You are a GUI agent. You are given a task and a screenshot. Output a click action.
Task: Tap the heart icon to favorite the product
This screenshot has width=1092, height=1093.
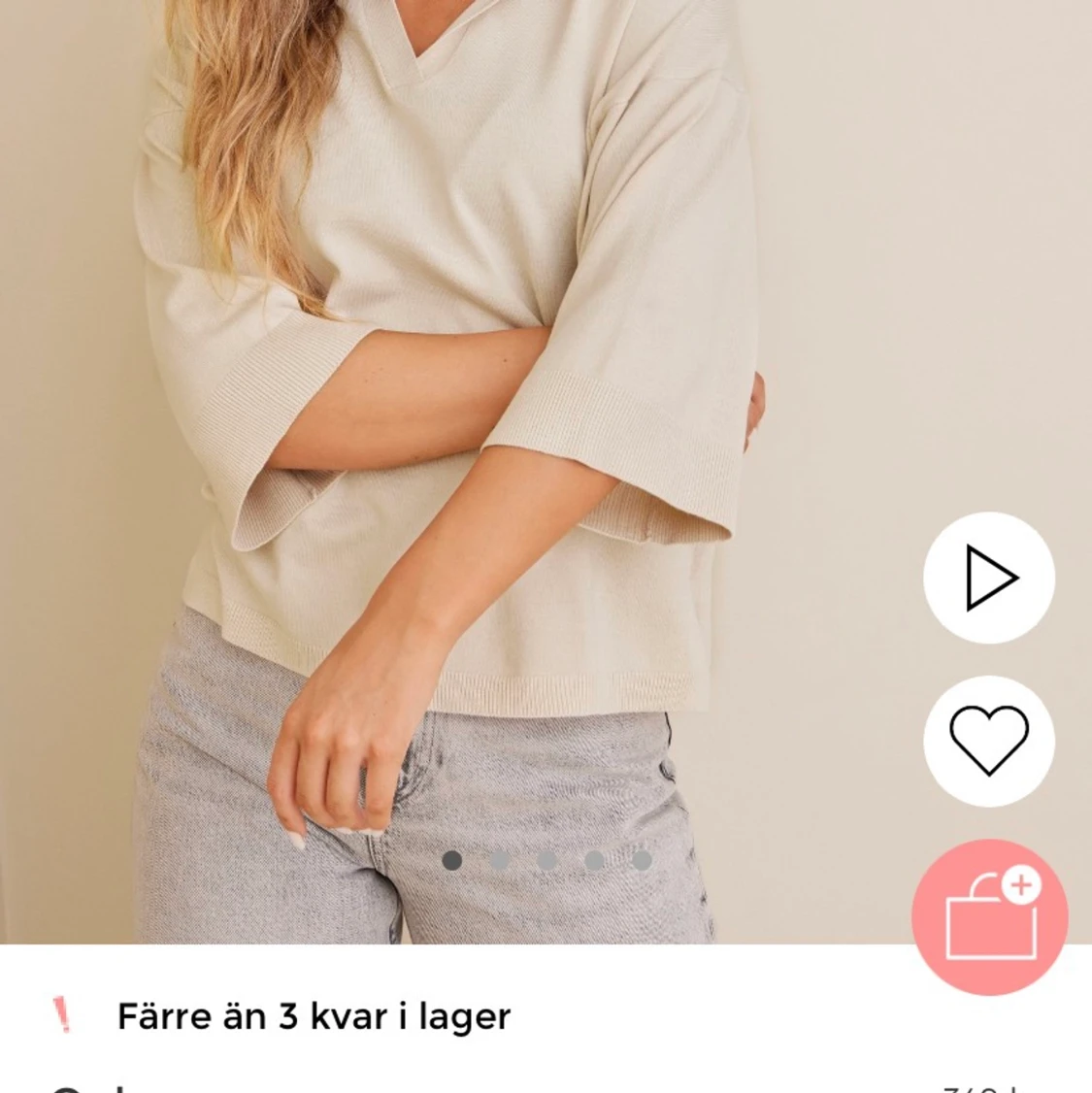tap(988, 741)
